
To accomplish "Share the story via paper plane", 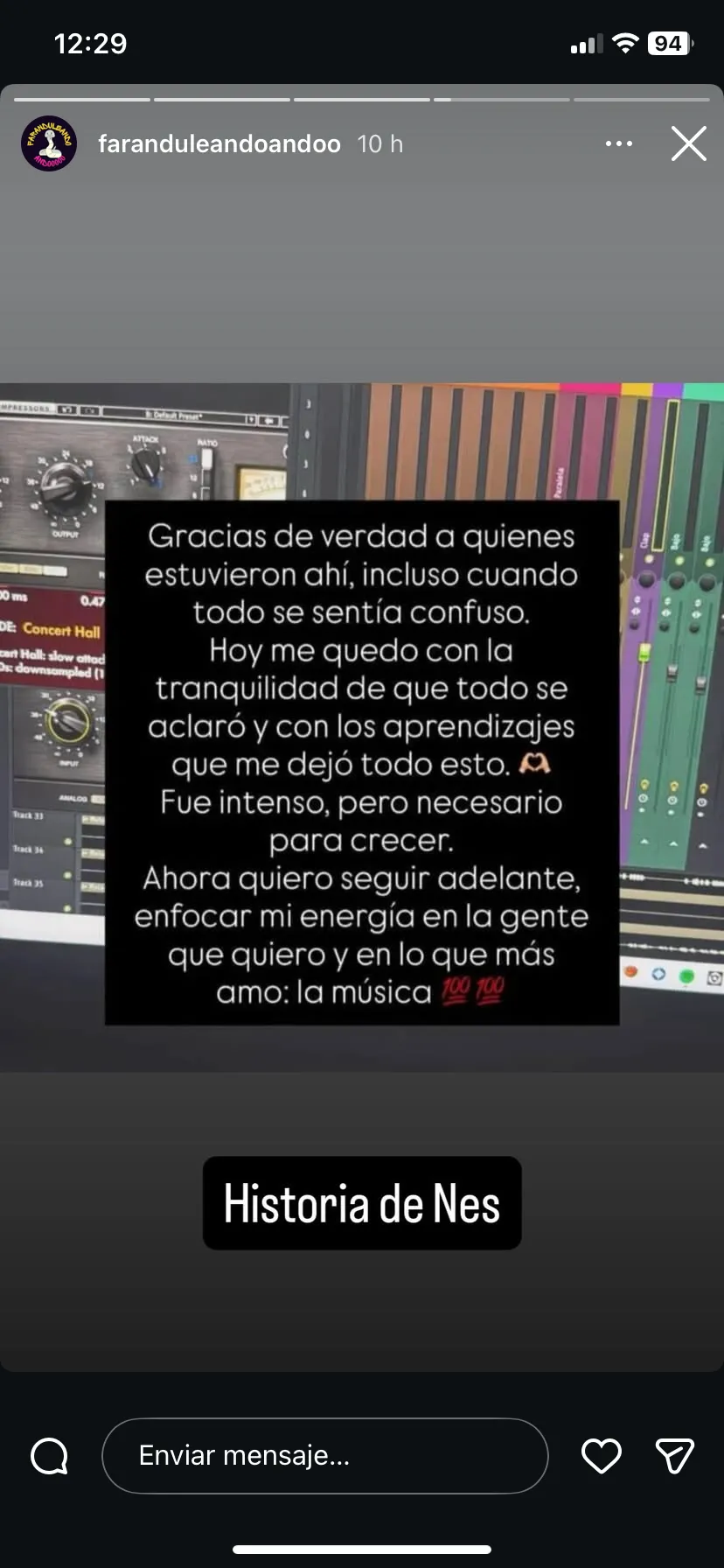I will (x=674, y=1455).
